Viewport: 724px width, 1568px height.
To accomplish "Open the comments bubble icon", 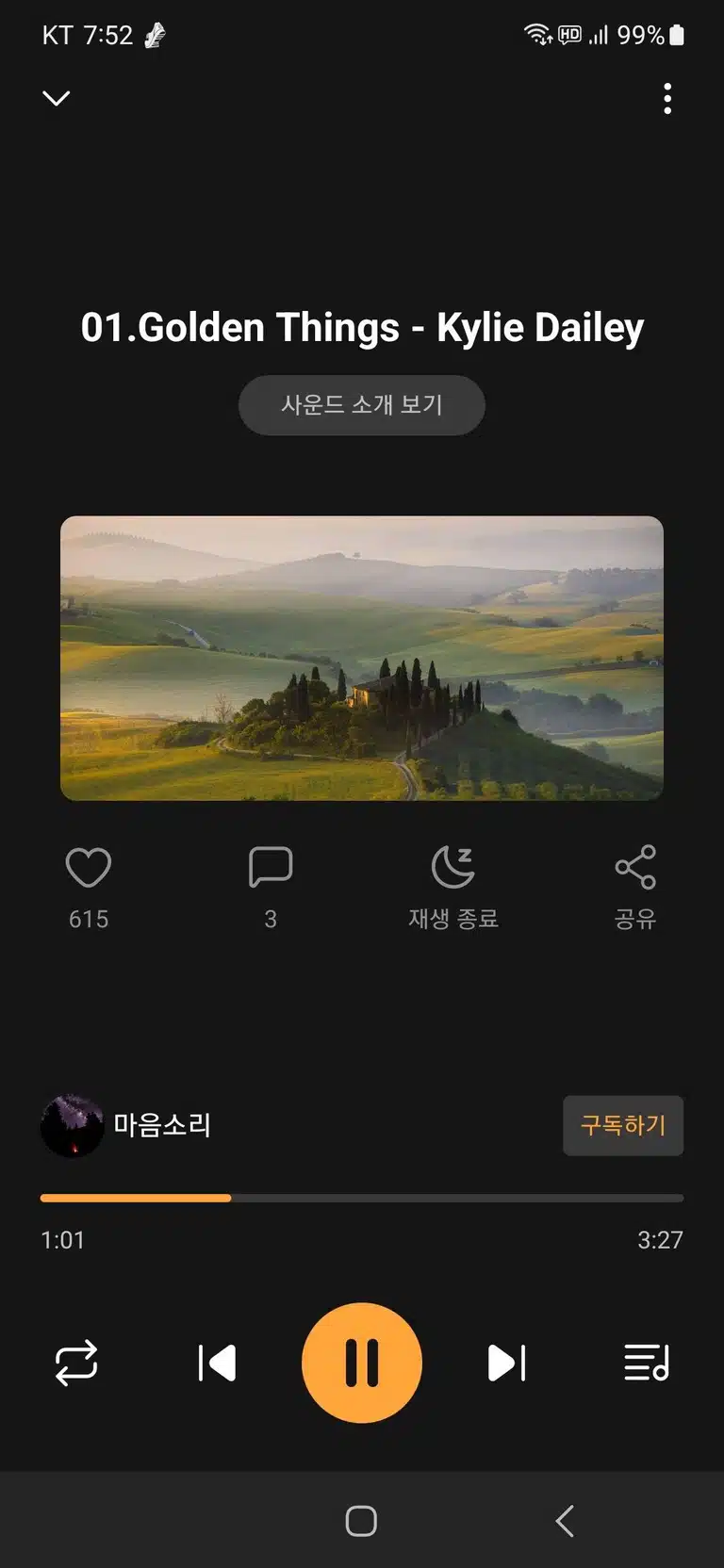I will pyautogui.click(x=271, y=867).
